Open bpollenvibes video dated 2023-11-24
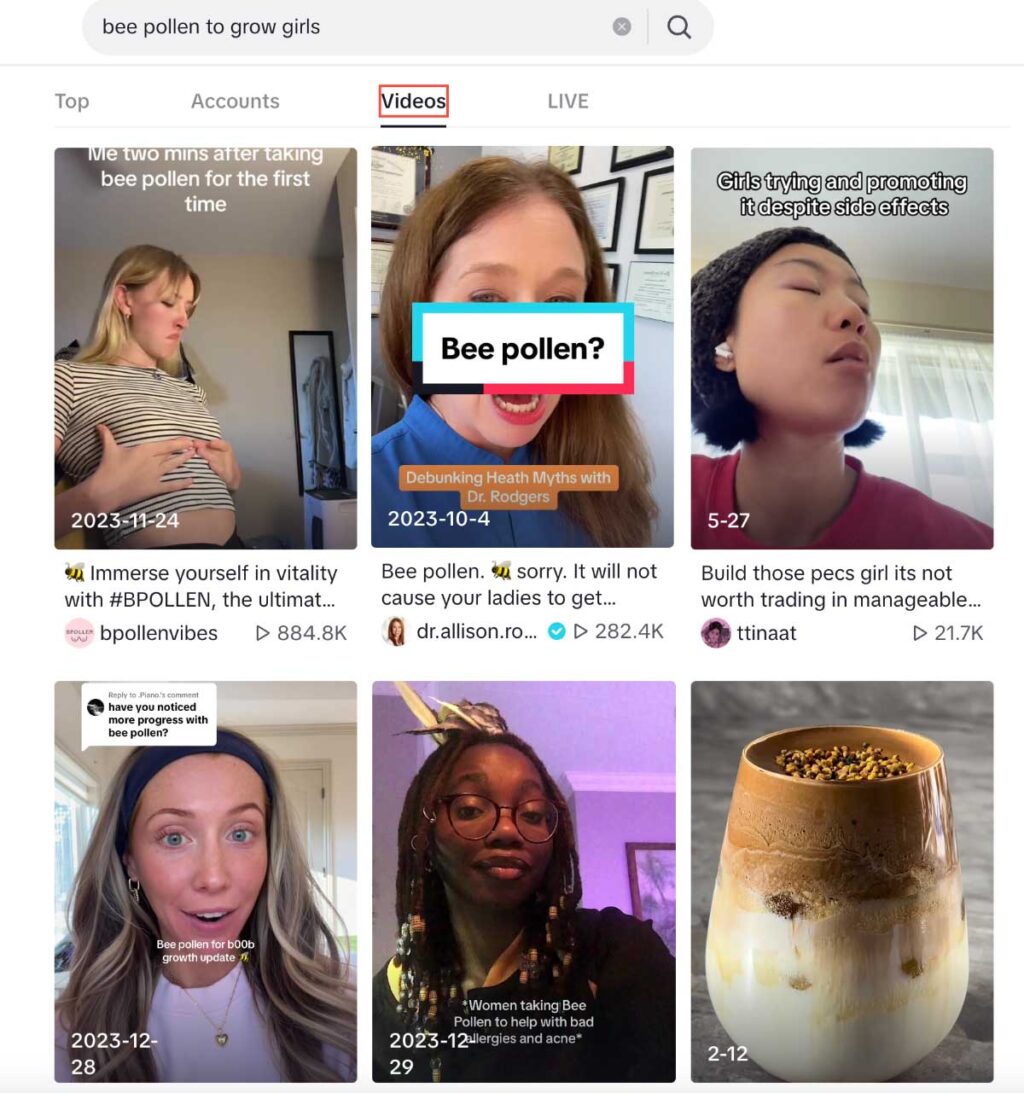 205,348
